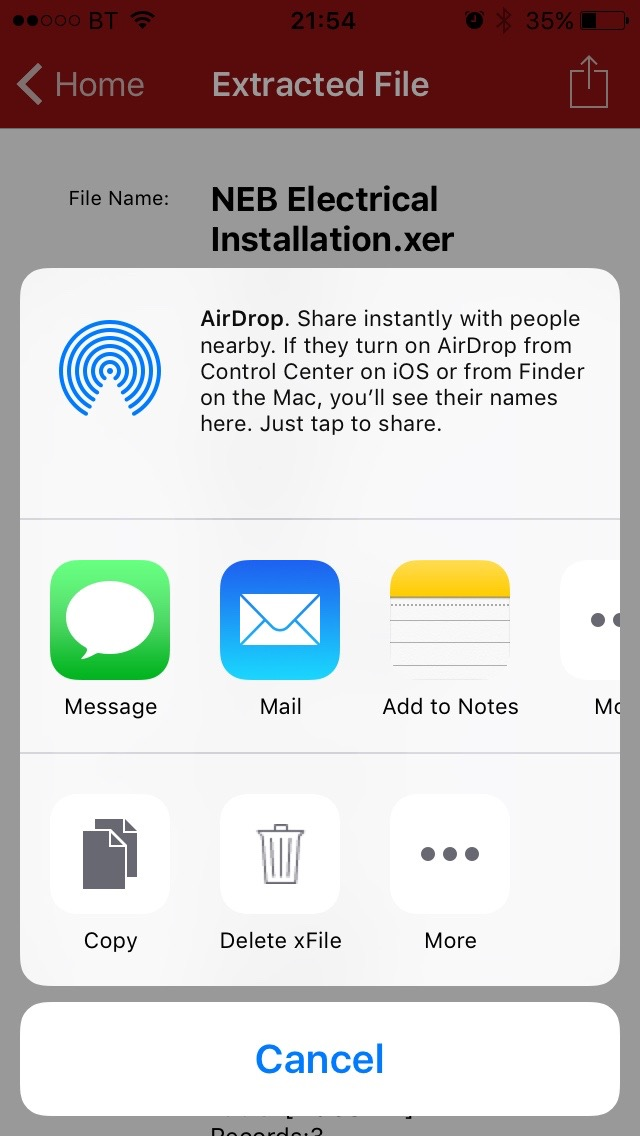Select Delete xFile action
Viewport: 640px width, 1136px height.
pyautogui.click(x=280, y=854)
